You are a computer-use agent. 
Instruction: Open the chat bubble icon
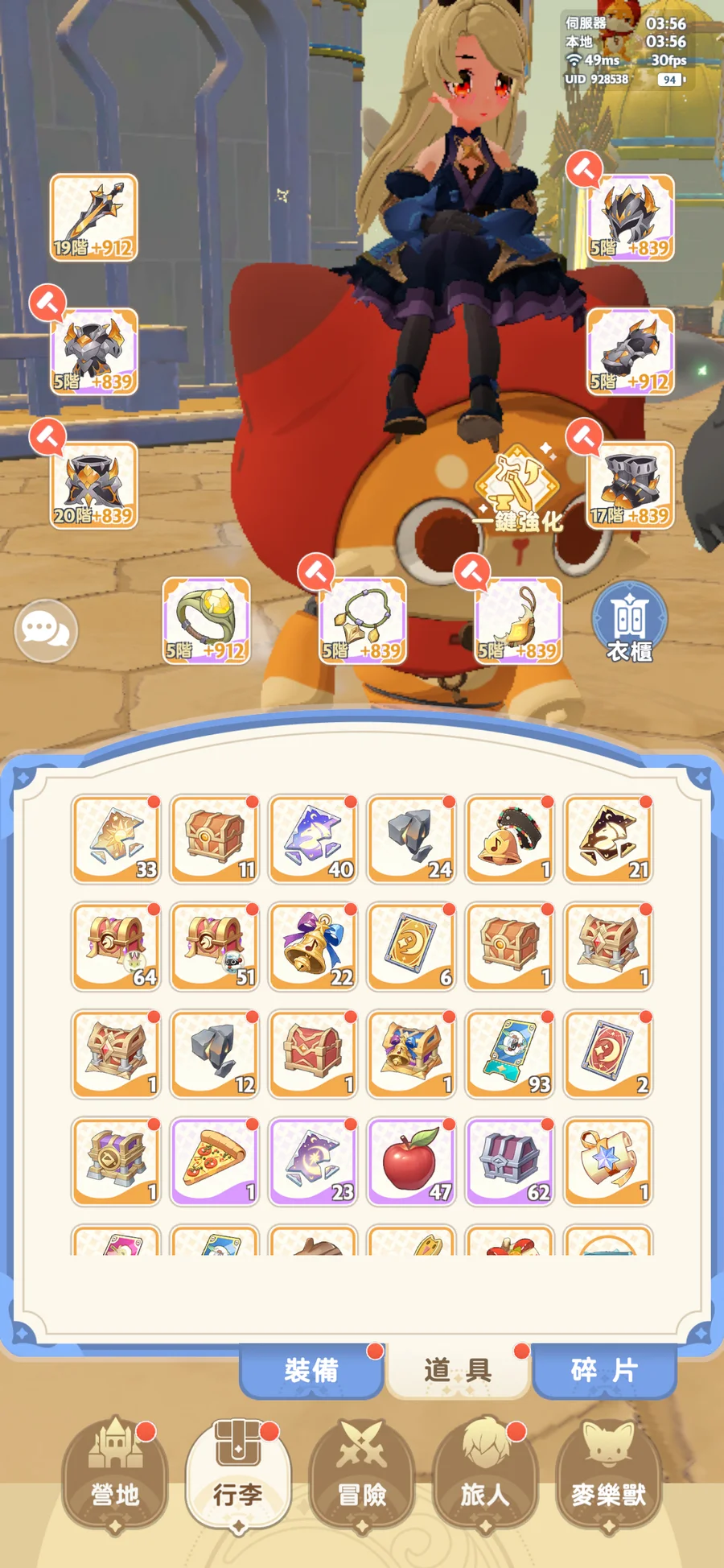tap(46, 630)
